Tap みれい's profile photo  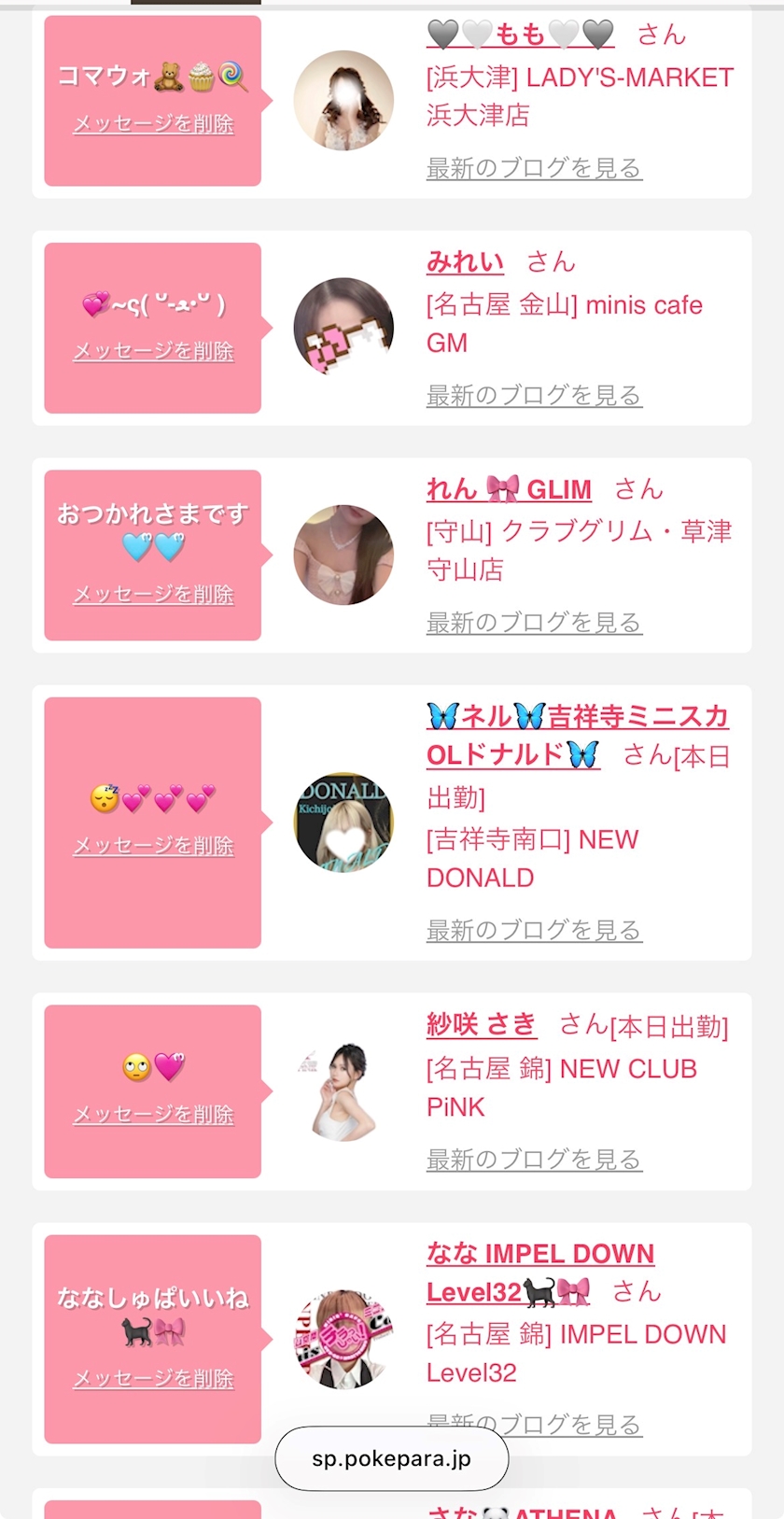tap(343, 327)
